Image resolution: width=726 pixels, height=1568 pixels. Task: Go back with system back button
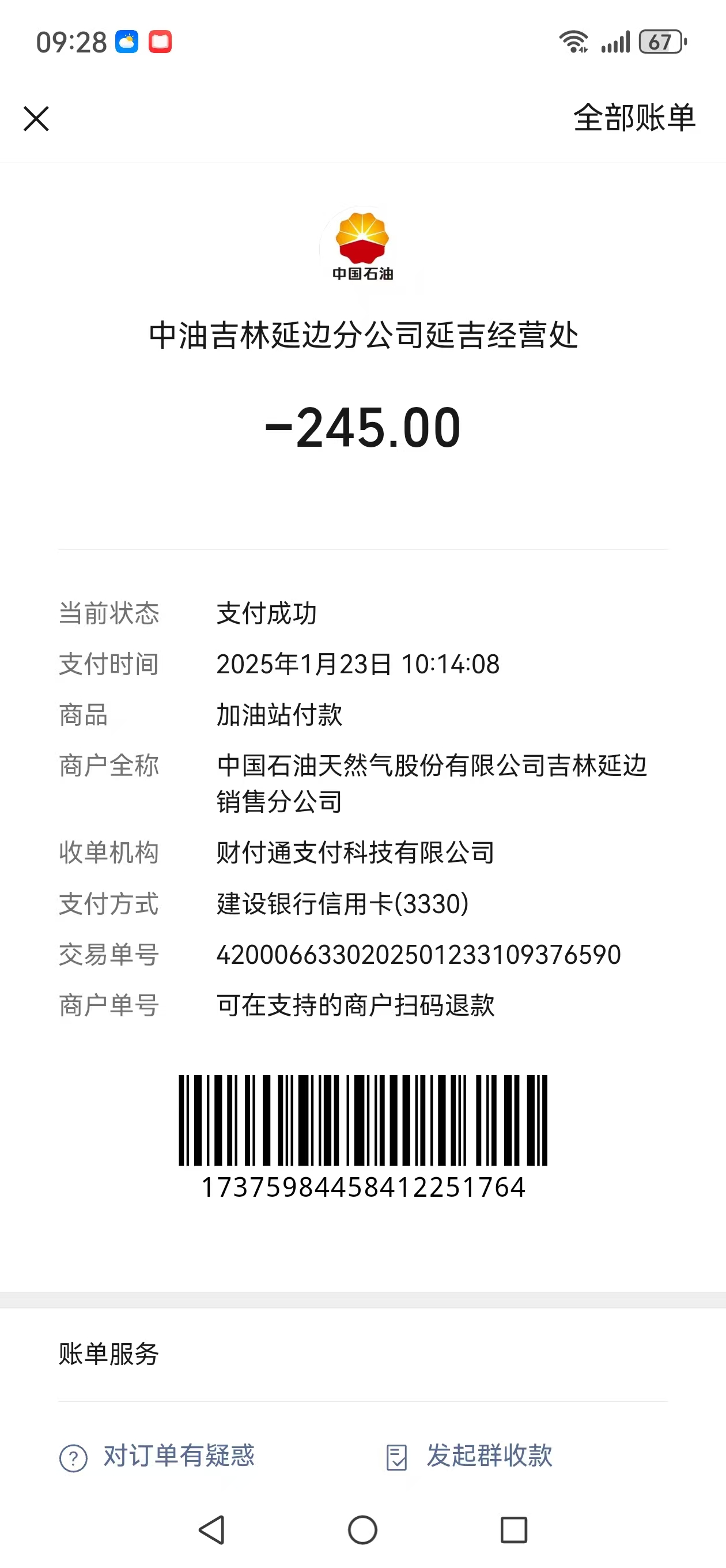coord(213,1529)
